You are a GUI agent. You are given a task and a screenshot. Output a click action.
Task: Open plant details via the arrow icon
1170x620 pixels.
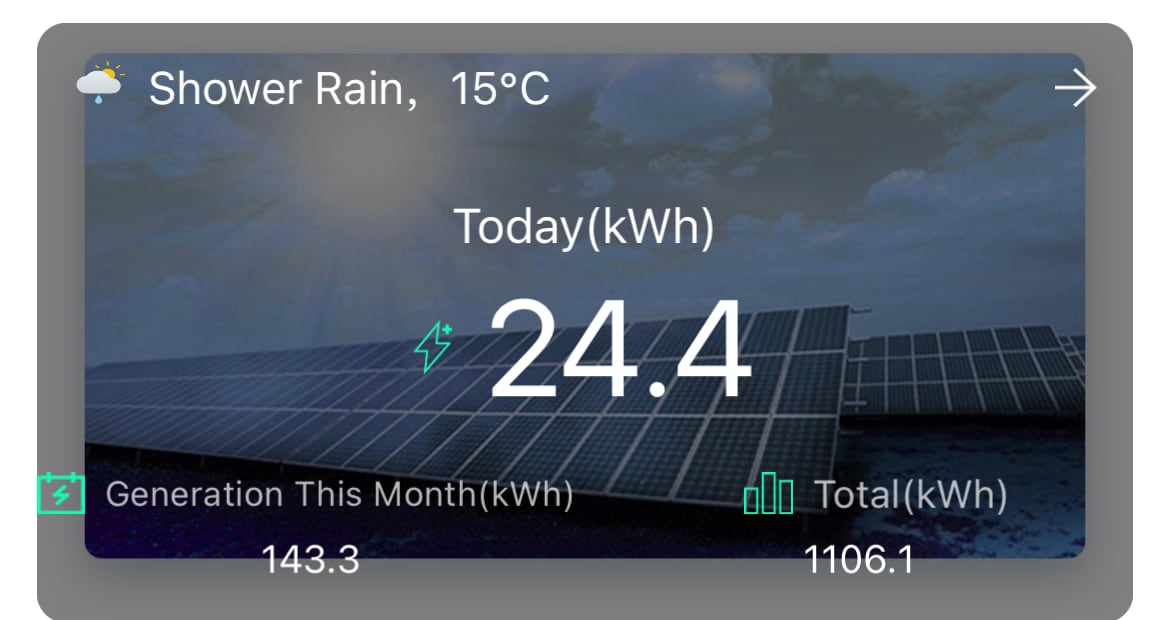coord(1075,89)
